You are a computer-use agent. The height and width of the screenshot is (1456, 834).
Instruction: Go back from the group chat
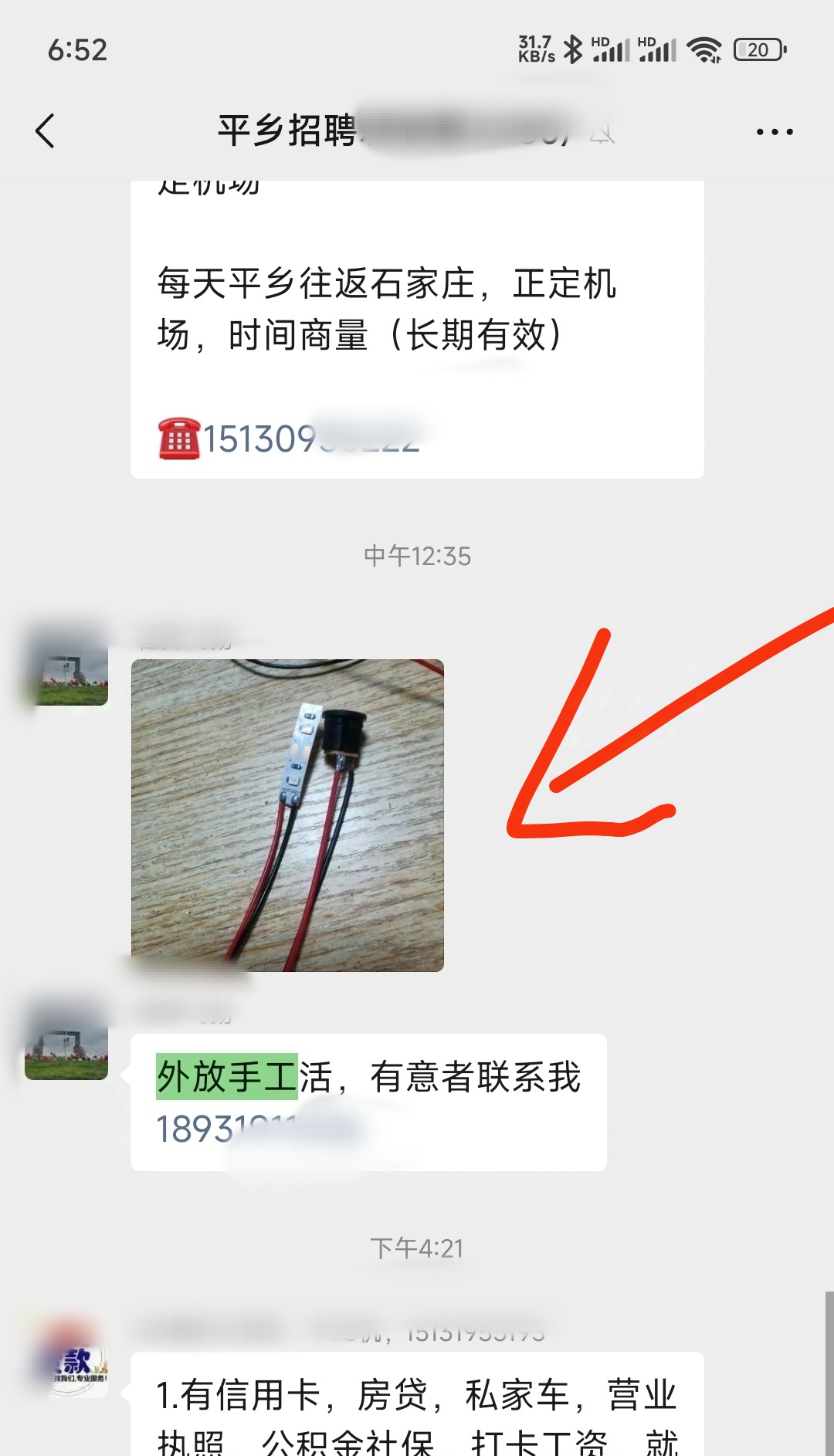(x=46, y=130)
